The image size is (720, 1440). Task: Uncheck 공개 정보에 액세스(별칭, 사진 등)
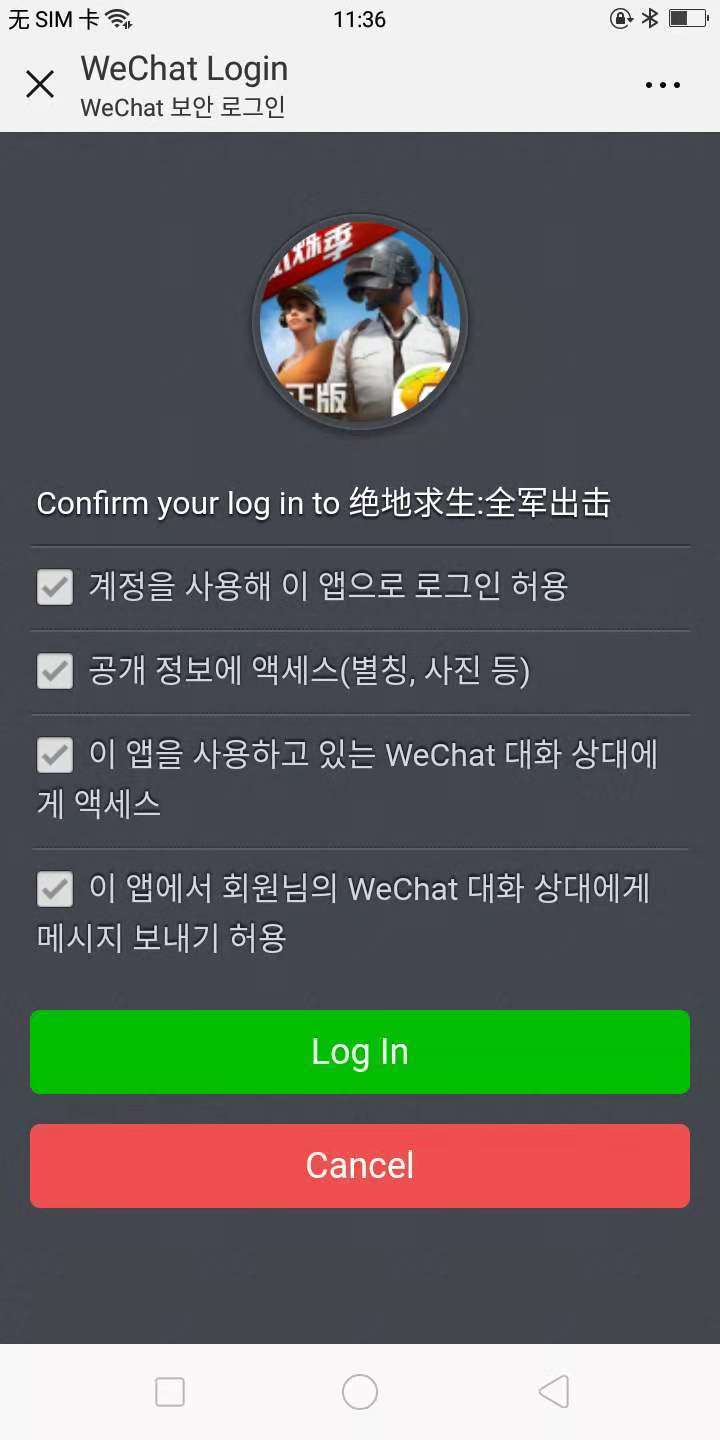pyautogui.click(x=55, y=671)
